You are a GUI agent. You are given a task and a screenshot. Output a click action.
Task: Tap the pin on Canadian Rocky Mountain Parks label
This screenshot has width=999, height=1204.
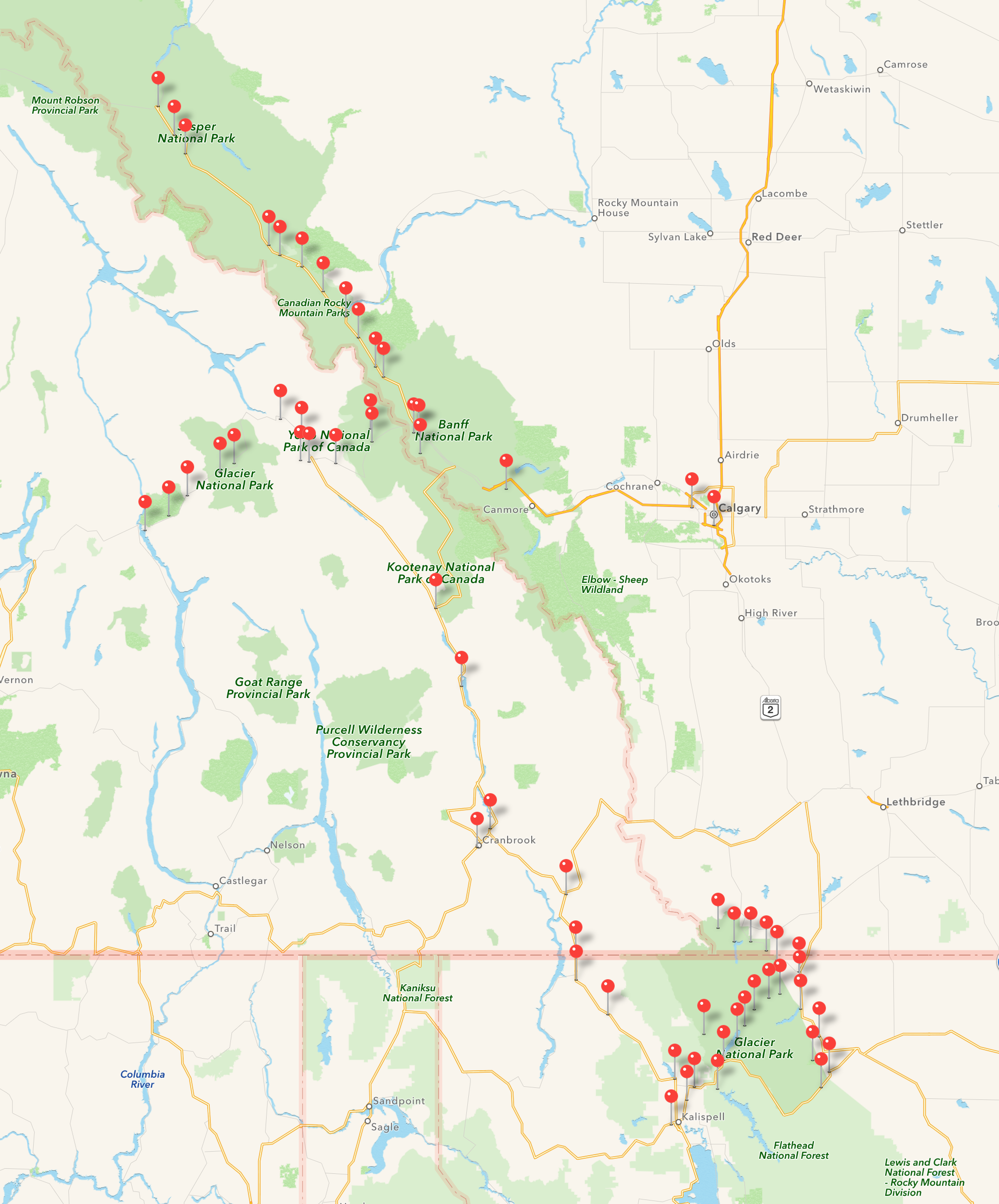point(358,310)
